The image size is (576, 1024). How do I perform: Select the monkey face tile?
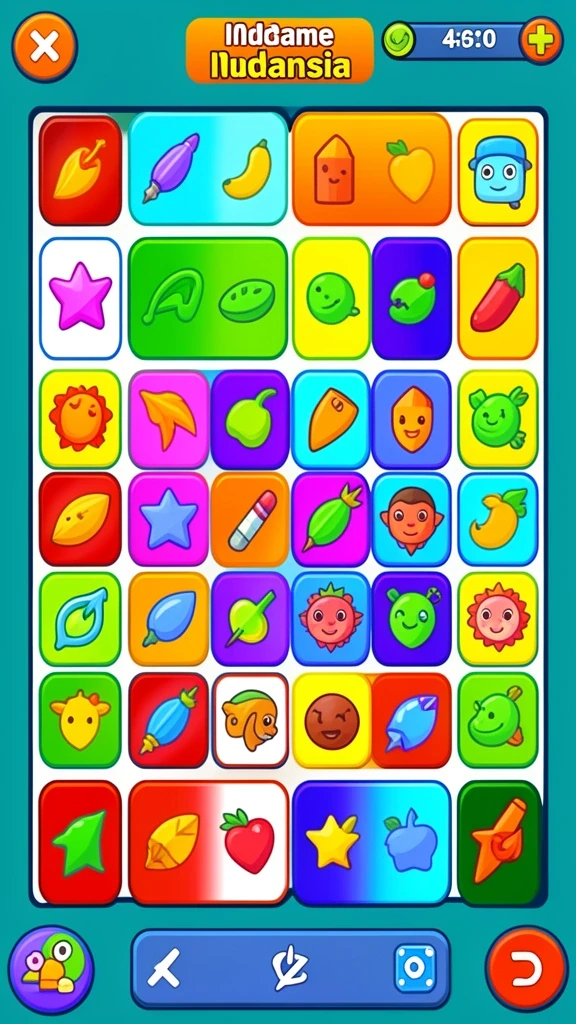[411, 520]
